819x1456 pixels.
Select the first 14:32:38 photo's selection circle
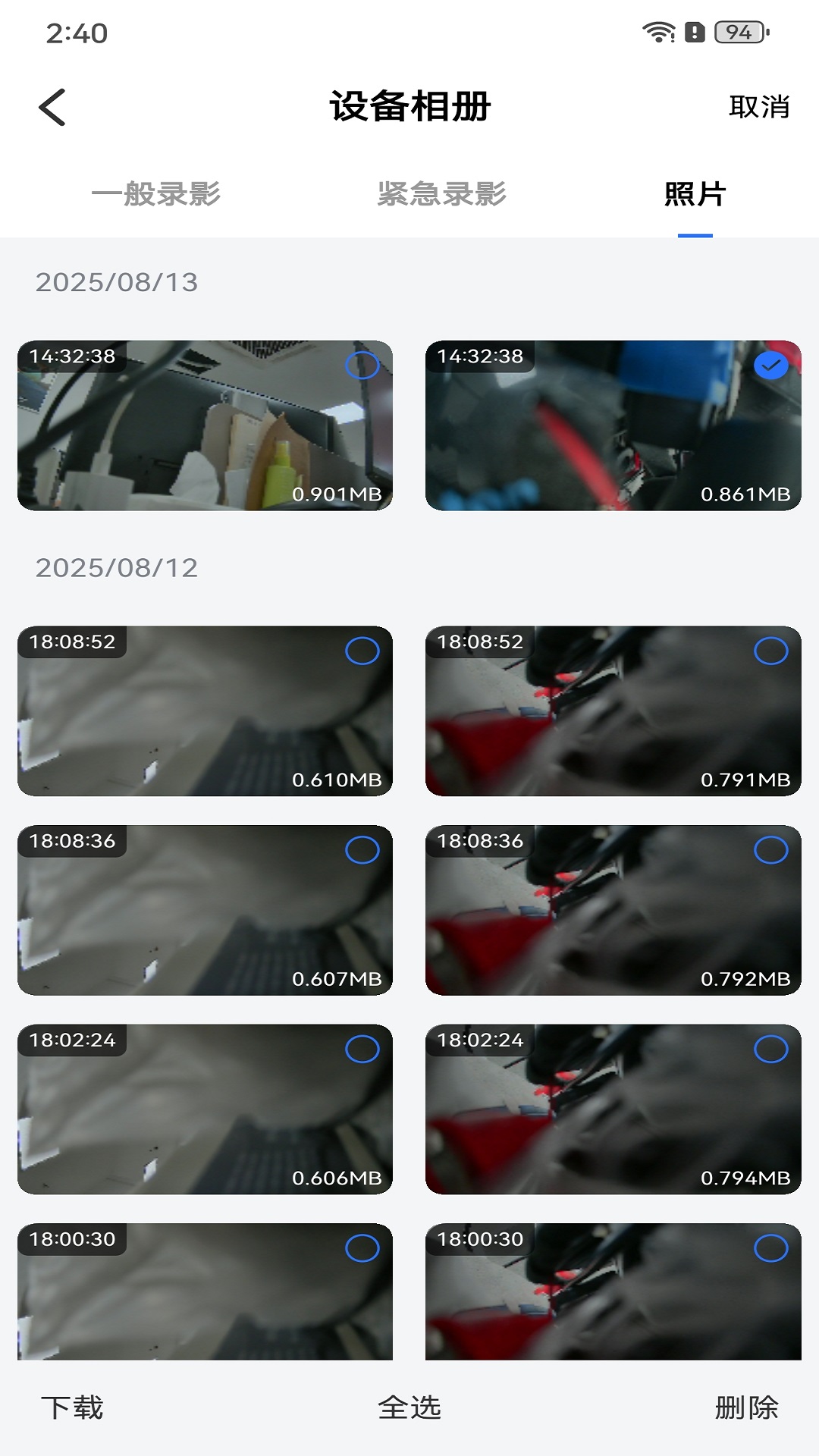(x=362, y=367)
